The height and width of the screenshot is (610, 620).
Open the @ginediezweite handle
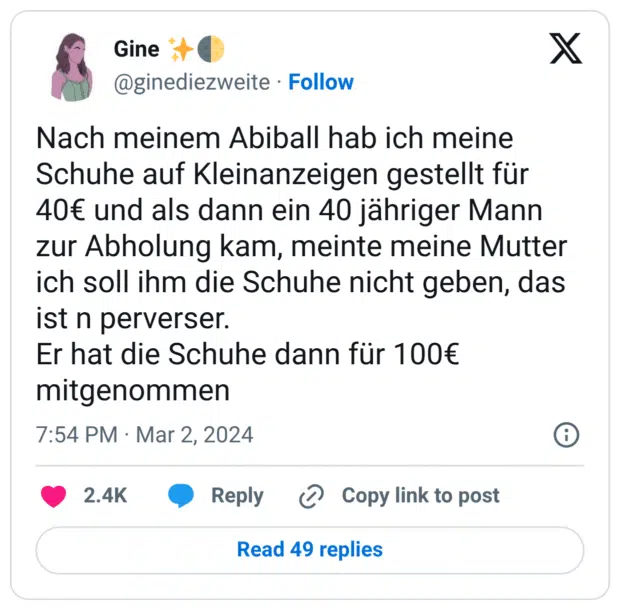point(192,82)
